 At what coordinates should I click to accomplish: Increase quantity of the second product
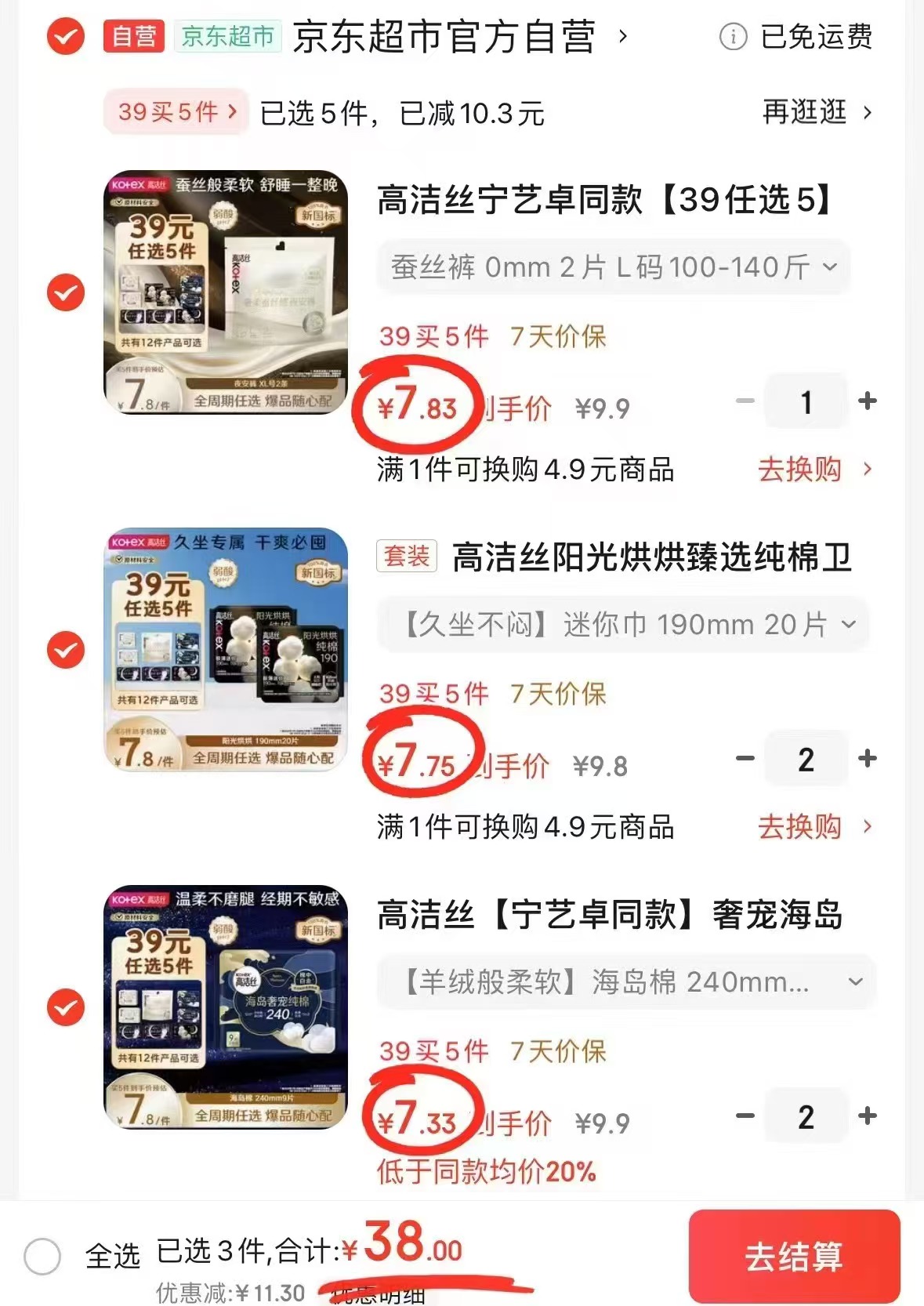point(867,758)
